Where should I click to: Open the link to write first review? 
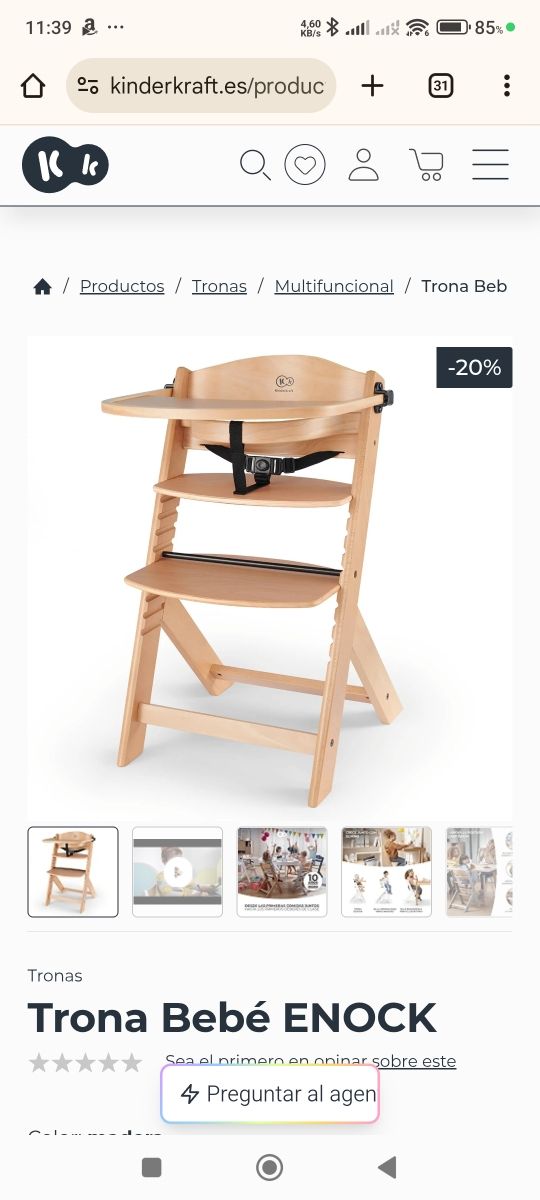click(x=311, y=1061)
